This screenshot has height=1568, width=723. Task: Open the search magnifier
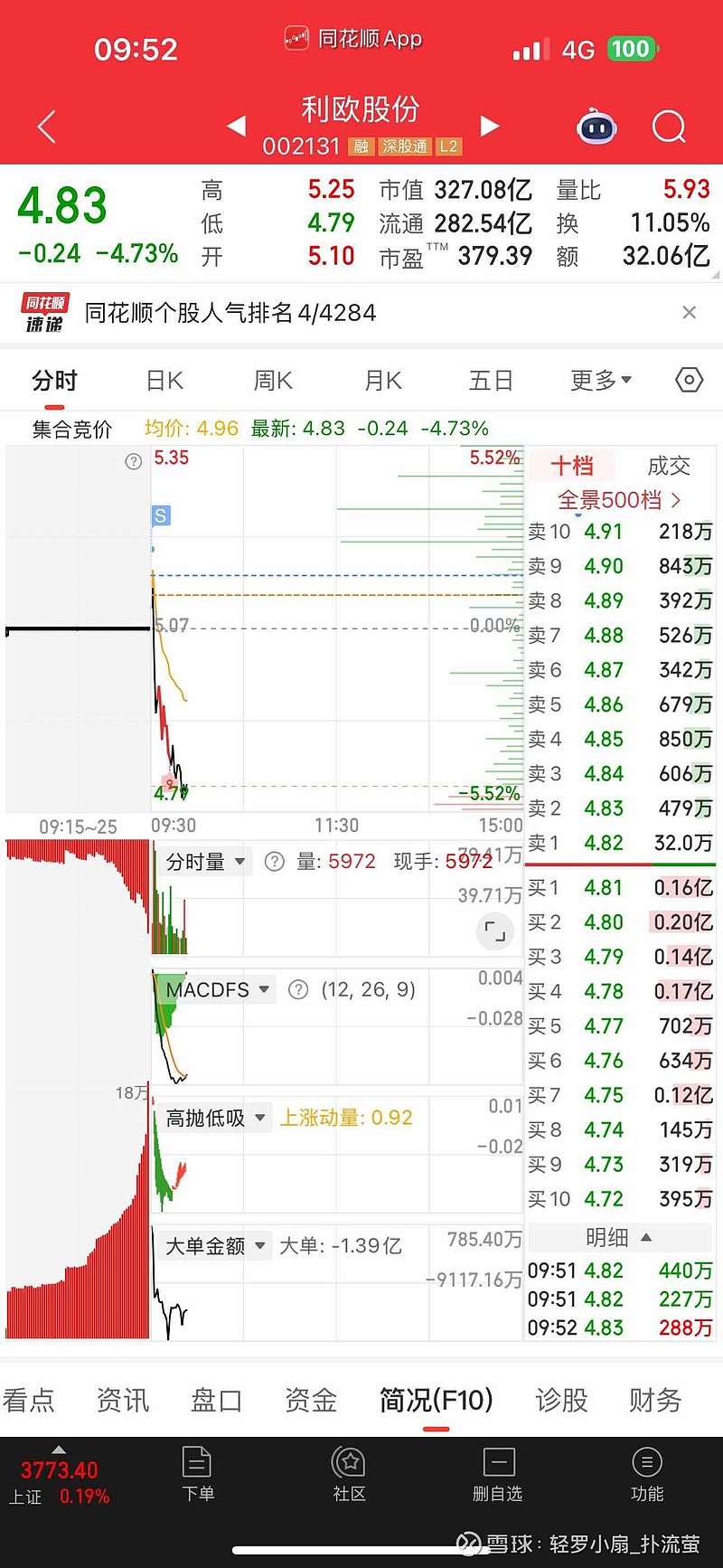669,128
